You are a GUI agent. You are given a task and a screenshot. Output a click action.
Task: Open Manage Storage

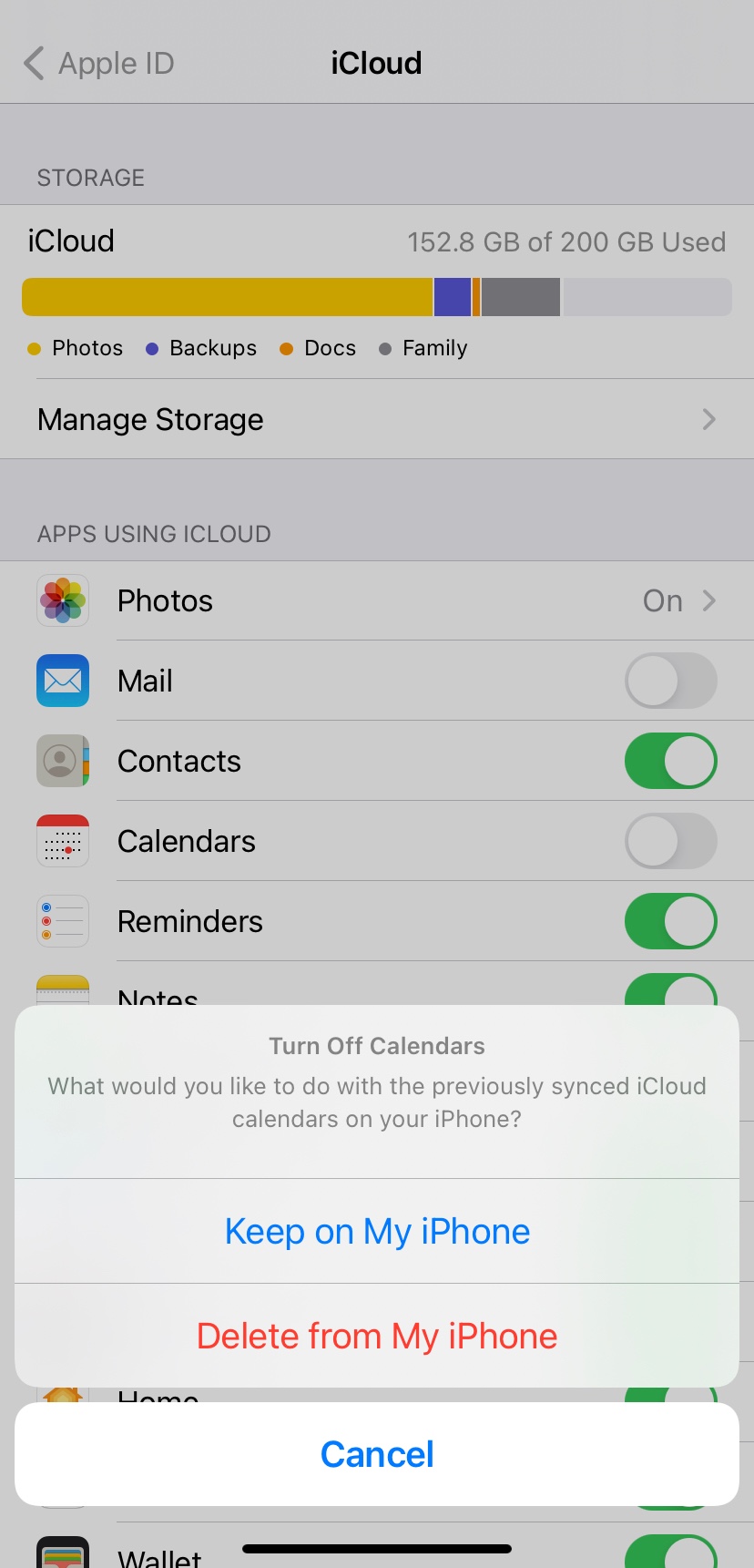click(377, 419)
